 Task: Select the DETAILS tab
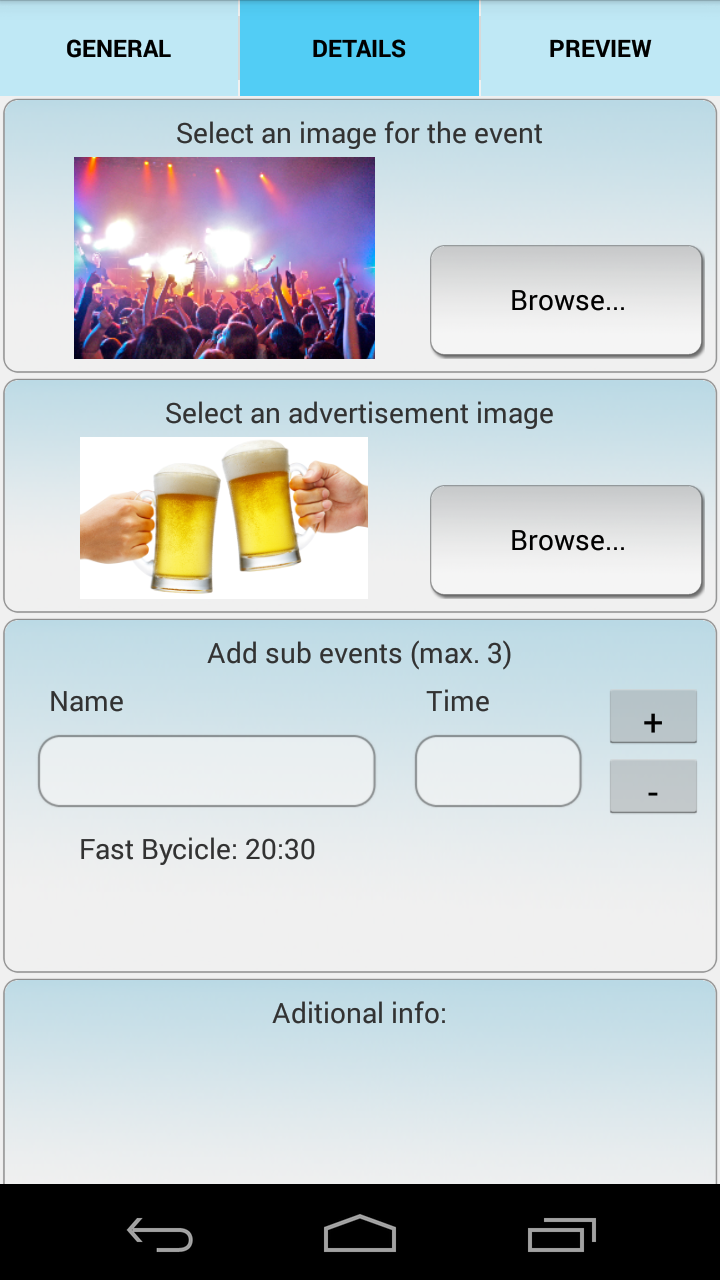359,48
